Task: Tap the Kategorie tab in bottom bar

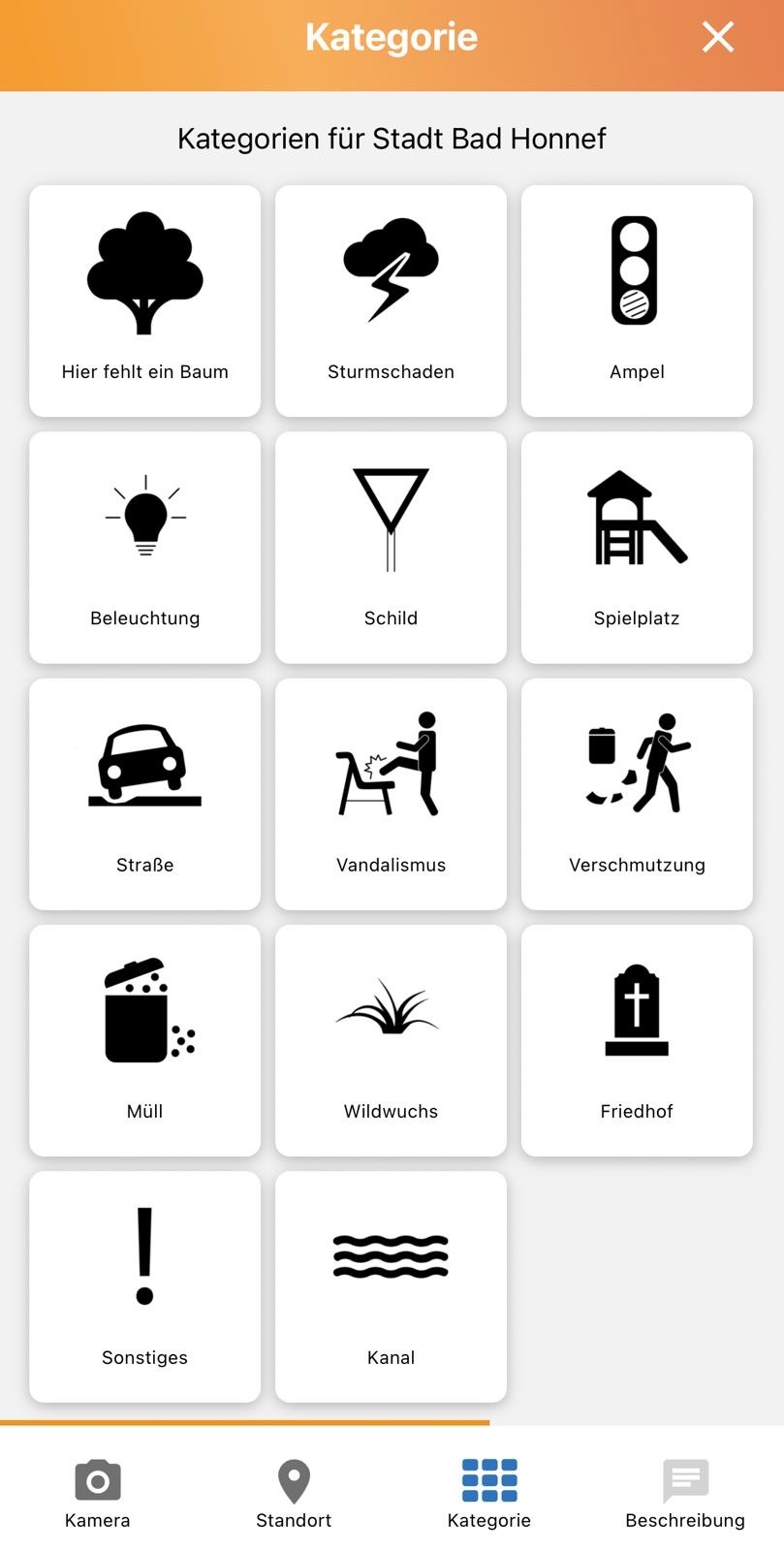Action: click(489, 1494)
